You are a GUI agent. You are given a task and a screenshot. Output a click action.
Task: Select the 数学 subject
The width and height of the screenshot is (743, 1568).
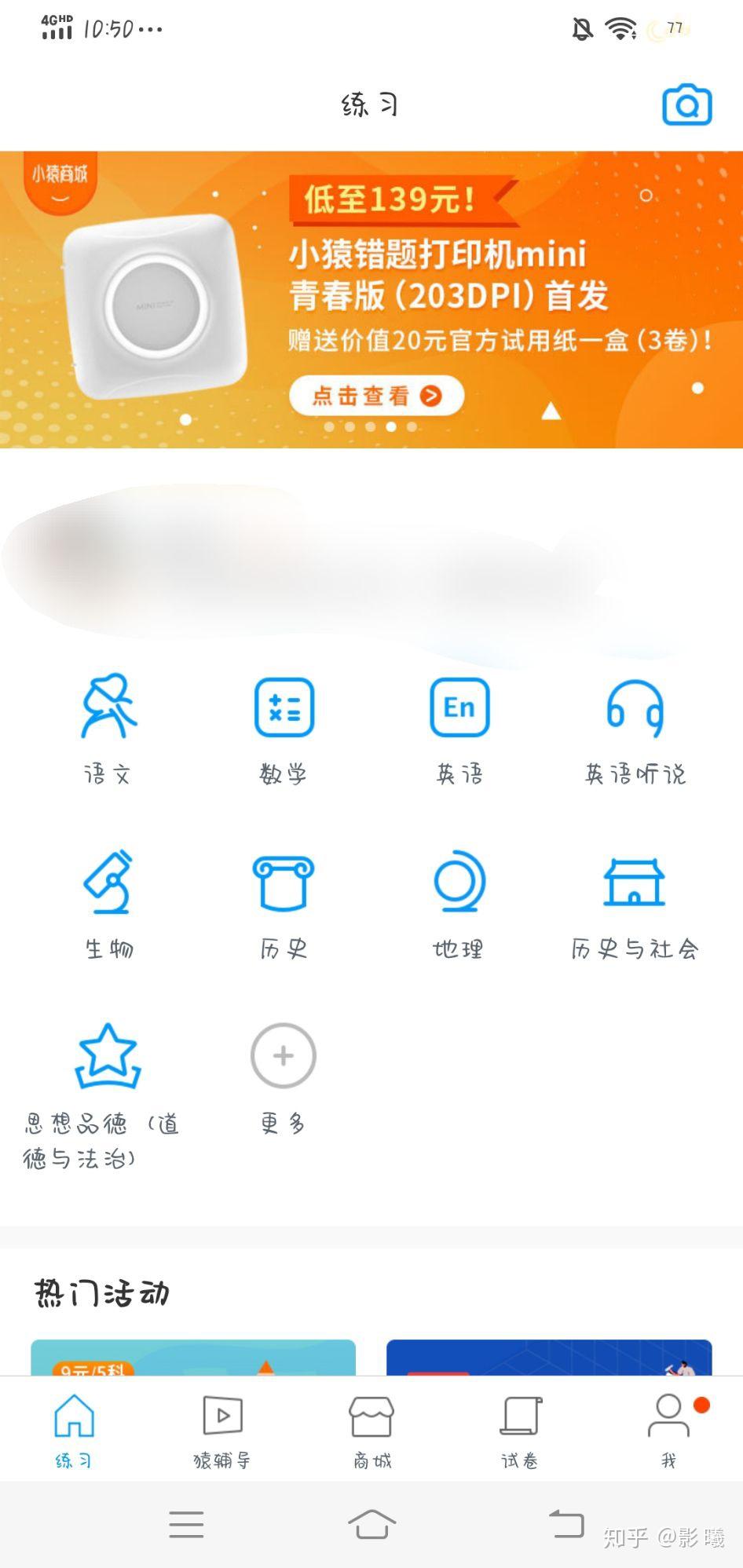click(x=284, y=727)
